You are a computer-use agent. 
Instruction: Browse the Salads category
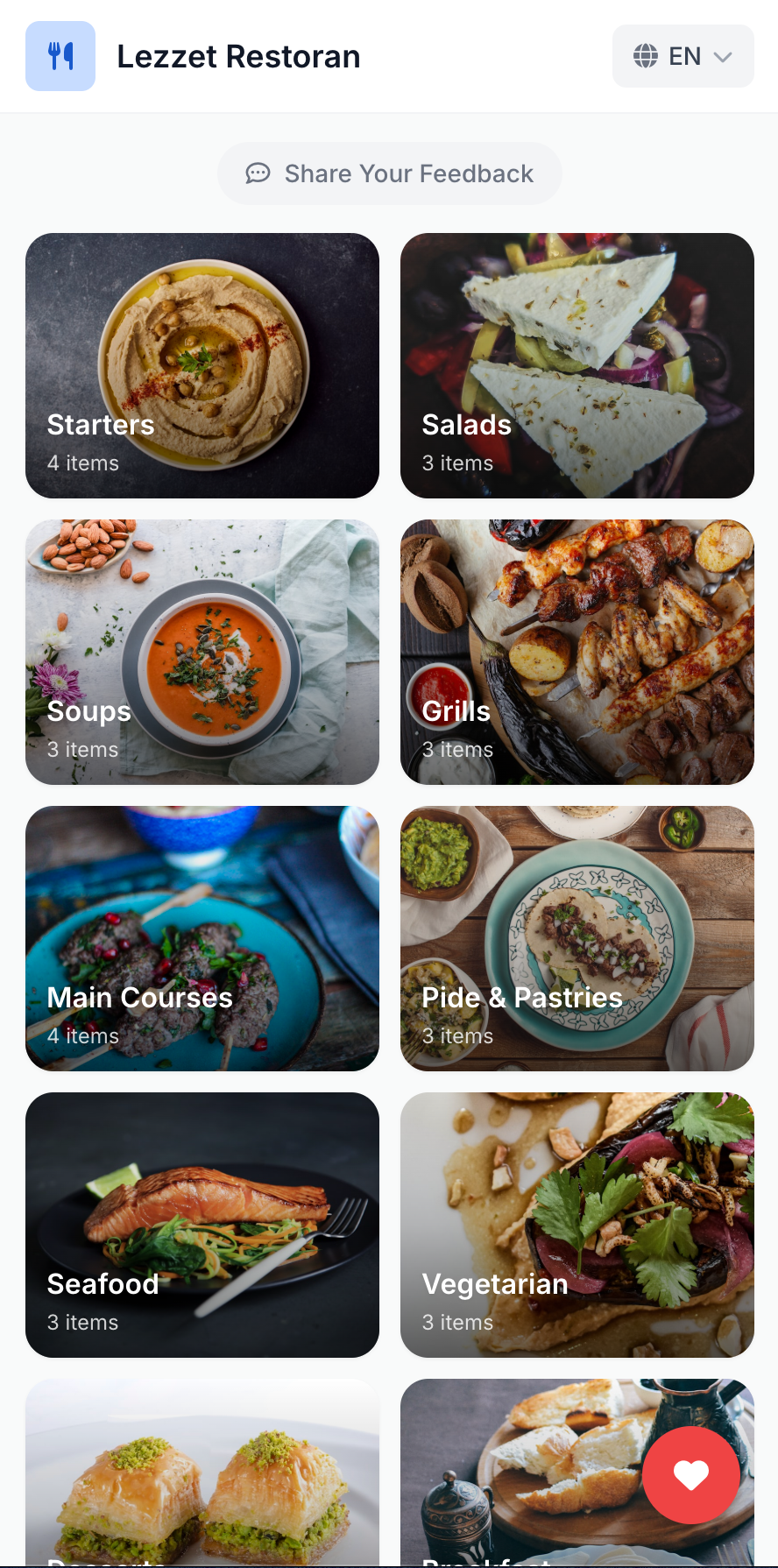click(577, 365)
